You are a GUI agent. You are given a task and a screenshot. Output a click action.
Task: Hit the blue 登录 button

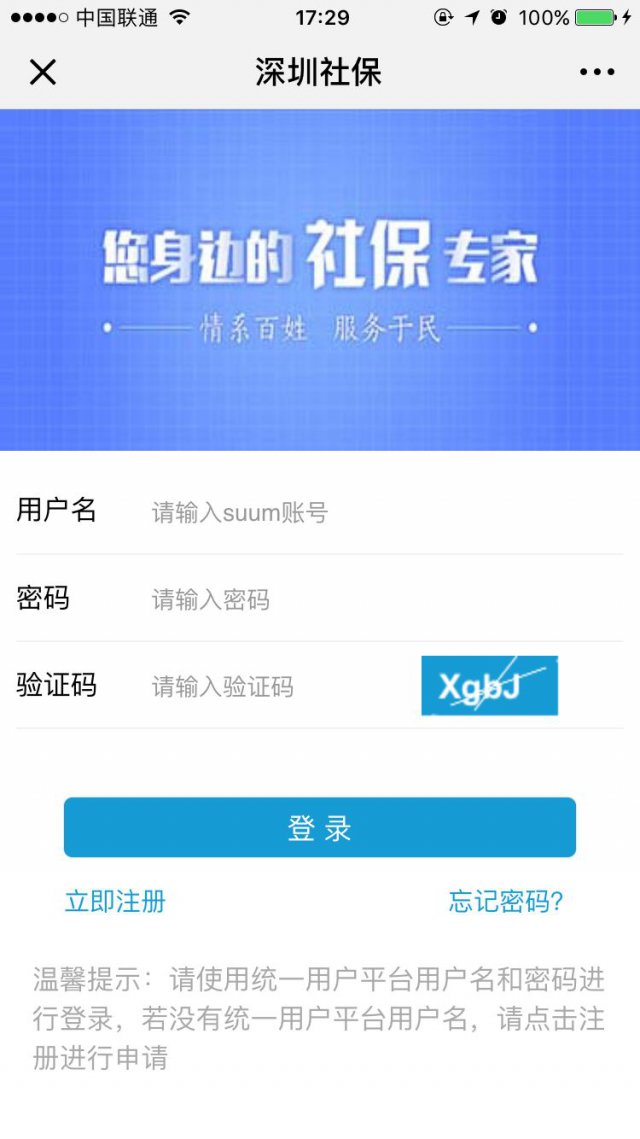click(320, 827)
